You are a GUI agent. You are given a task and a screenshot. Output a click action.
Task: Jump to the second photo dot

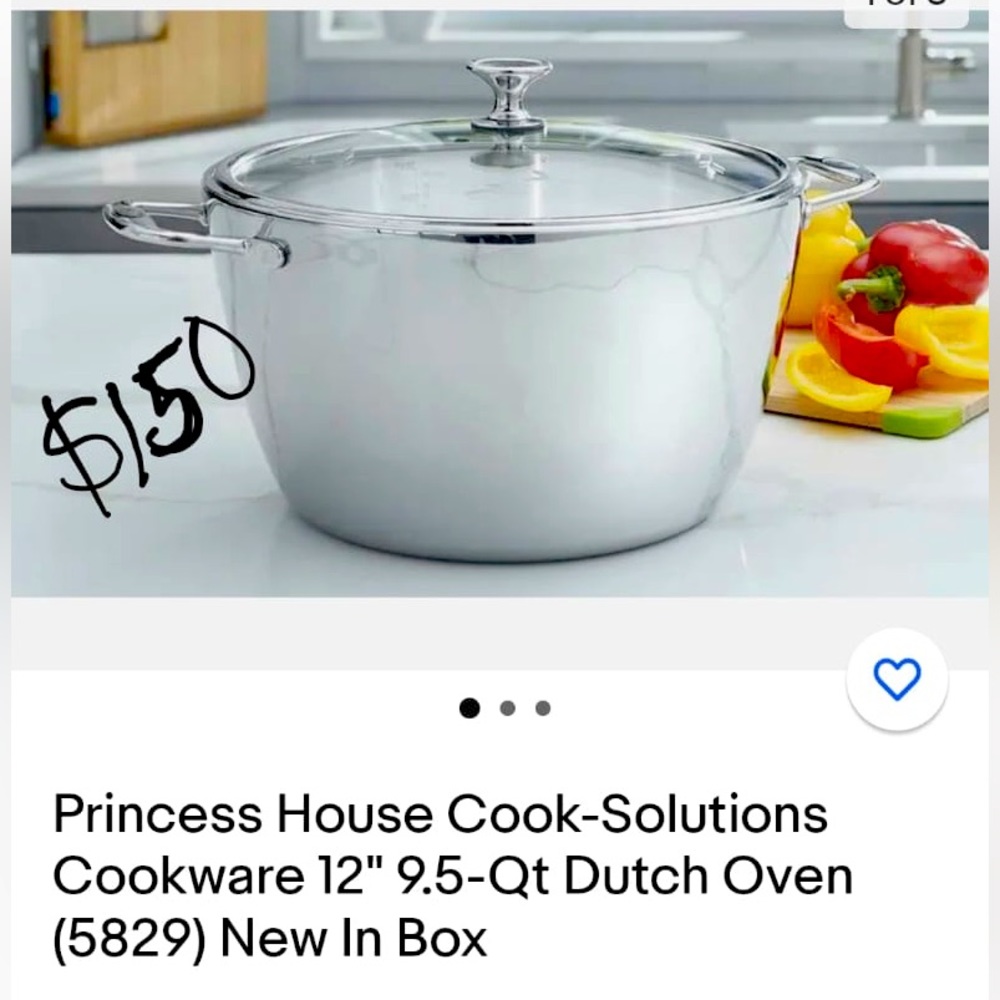click(x=507, y=708)
